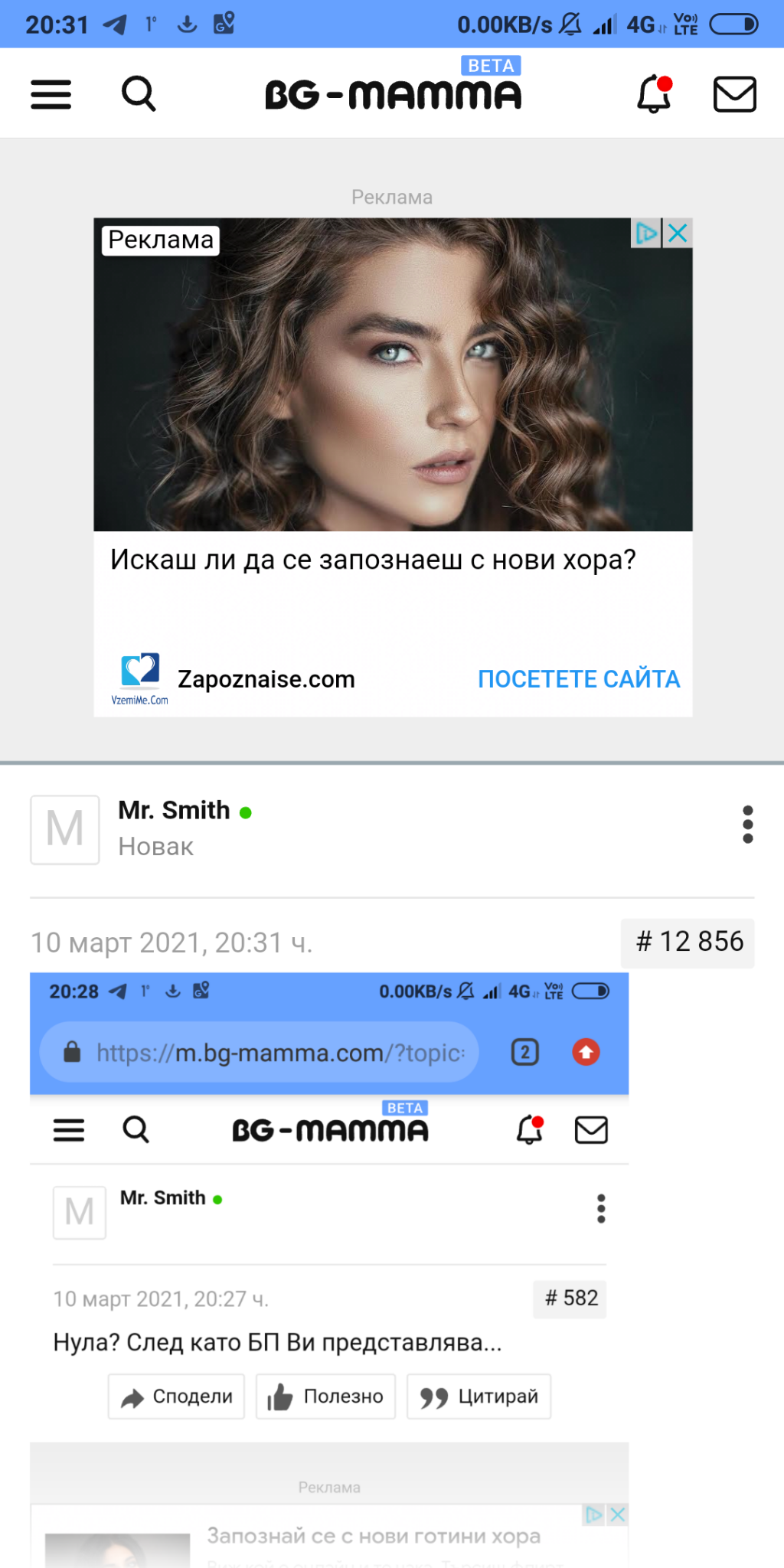The image size is (784, 1568).
Task: Open the private messages envelope
Action: pos(734,94)
